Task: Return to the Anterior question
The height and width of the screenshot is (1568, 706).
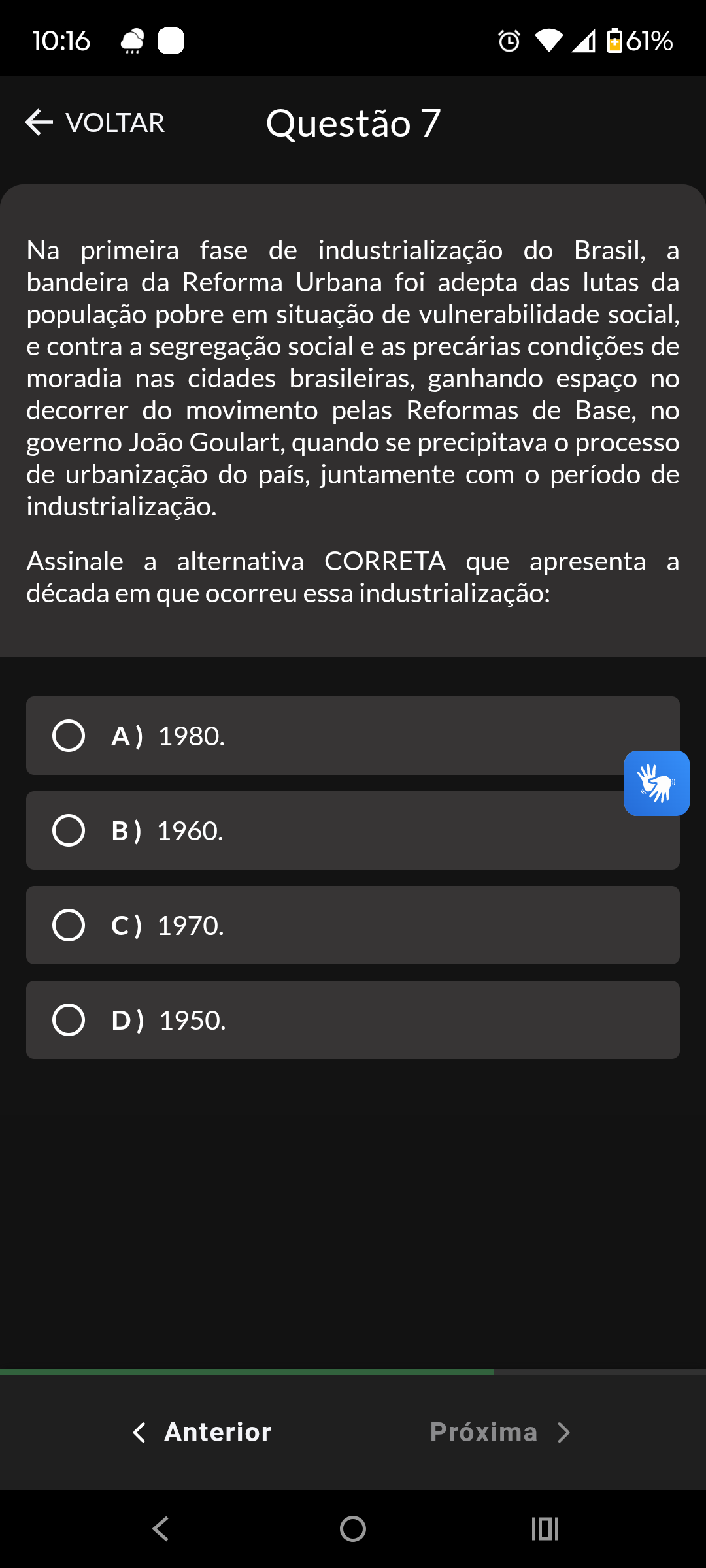Action: tap(203, 1432)
